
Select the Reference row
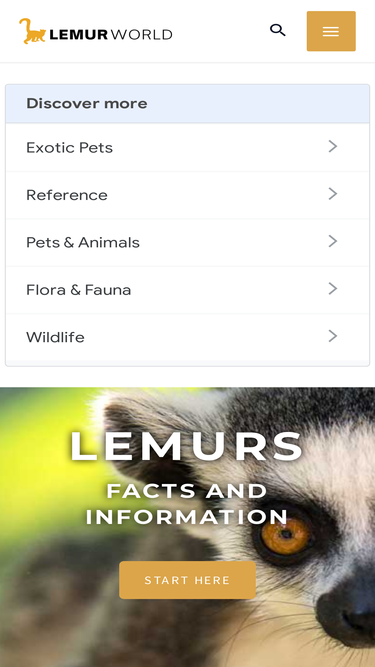tap(188, 195)
